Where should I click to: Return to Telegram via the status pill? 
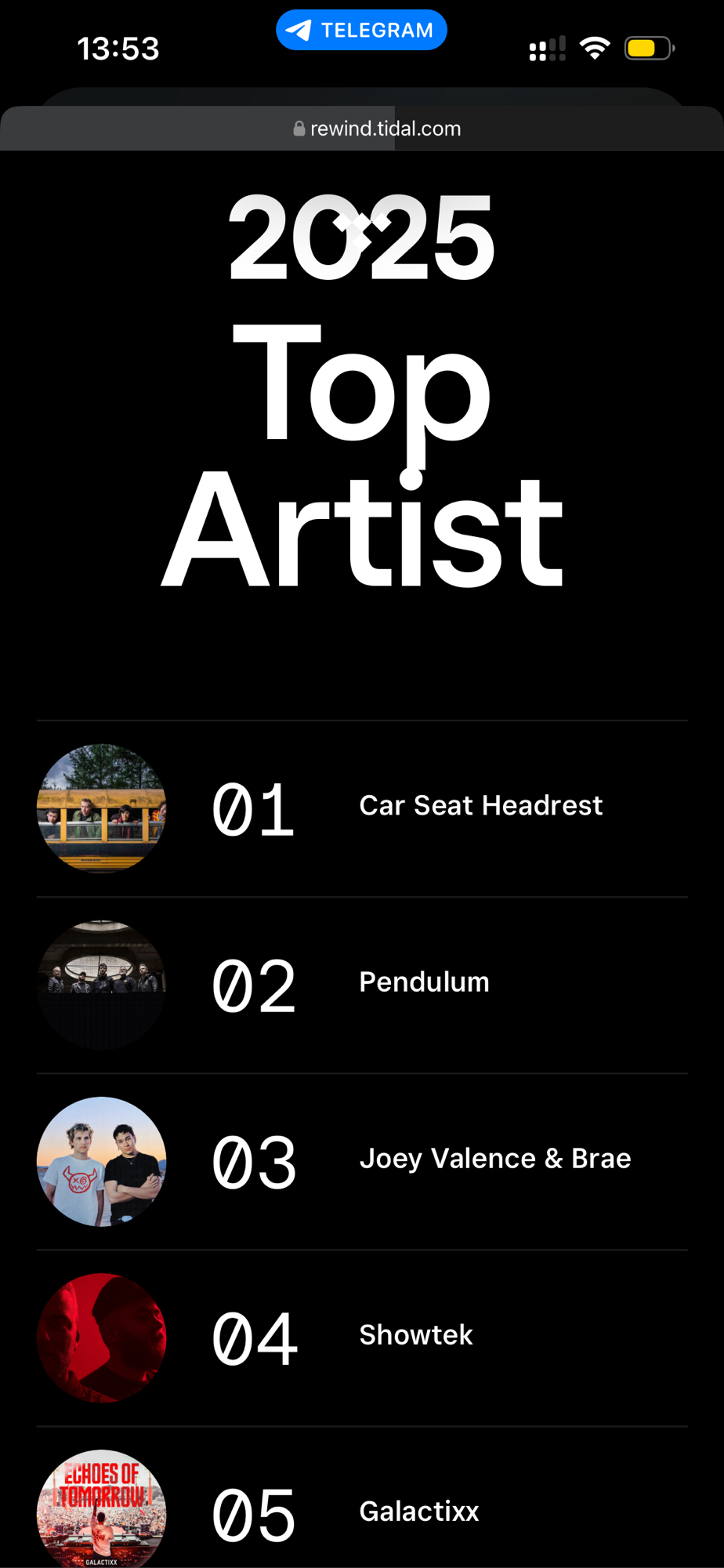(x=361, y=31)
